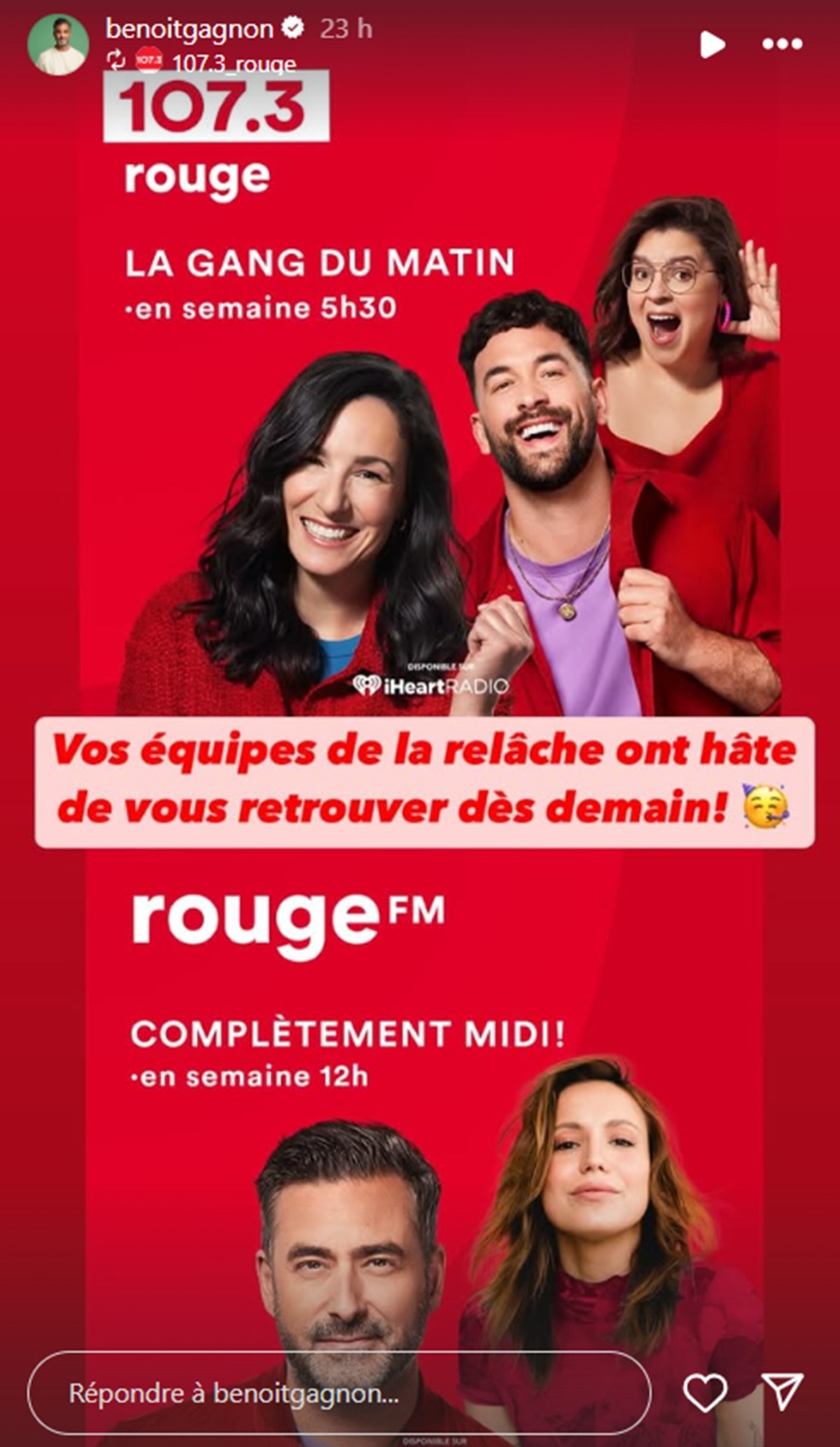Share the story via paper plane icon

(781, 1392)
